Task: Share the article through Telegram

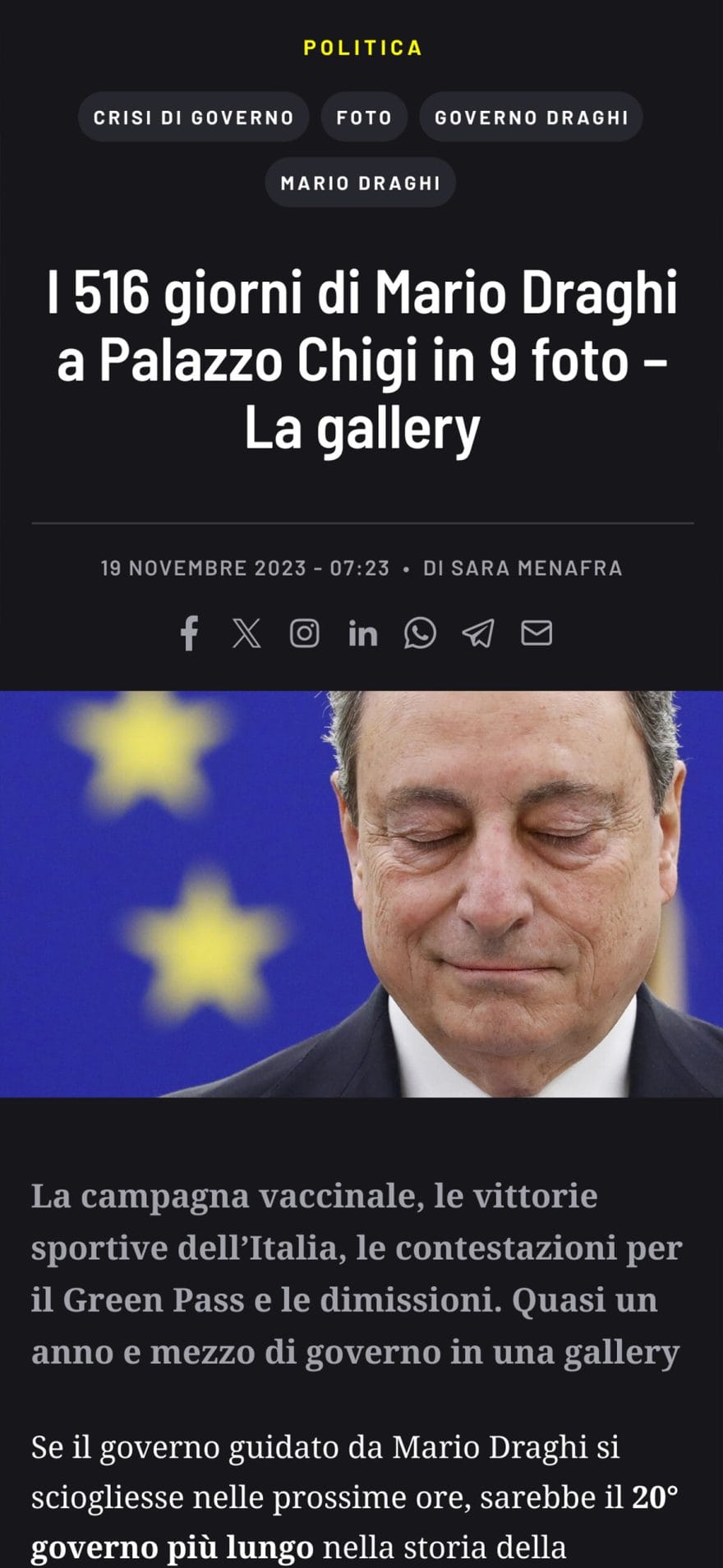Action: [478, 633]
